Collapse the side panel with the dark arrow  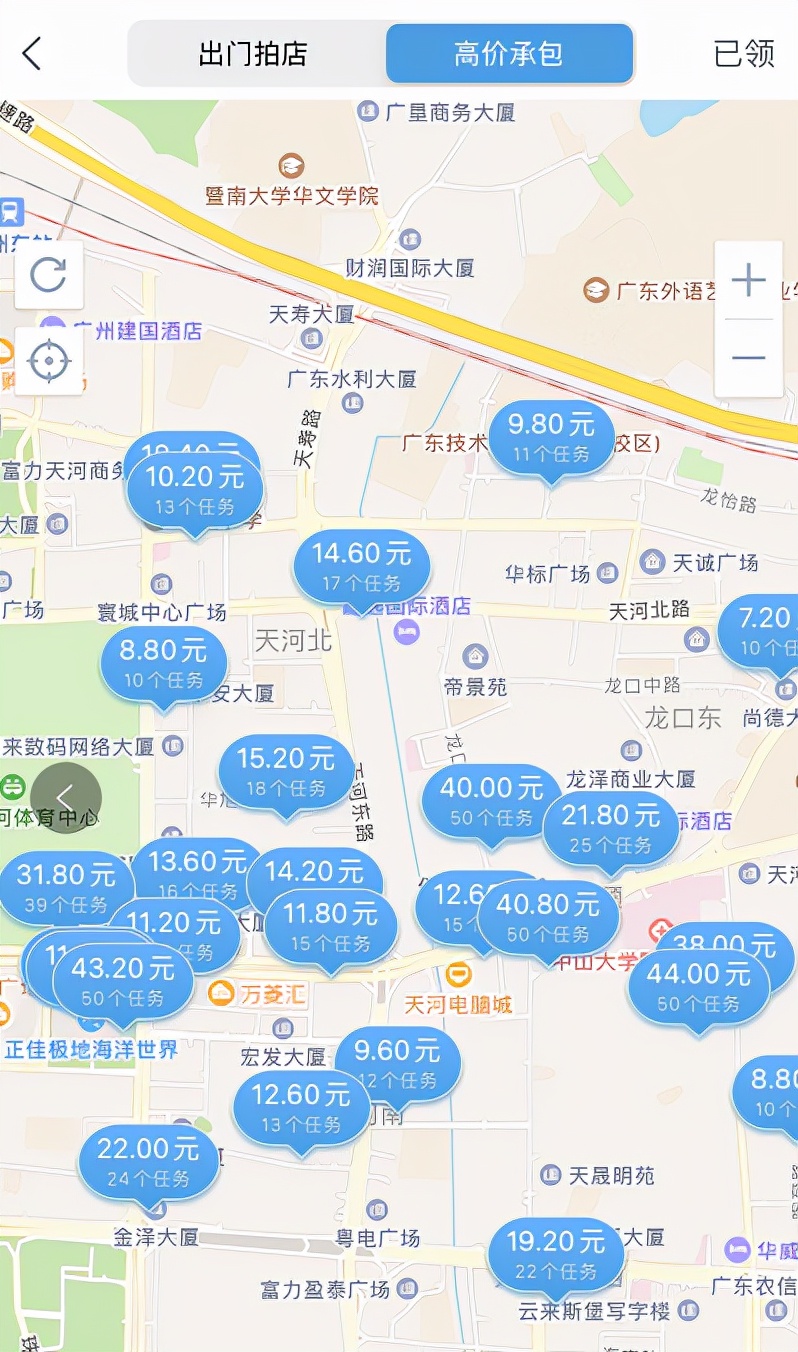(x=66, y=797)
